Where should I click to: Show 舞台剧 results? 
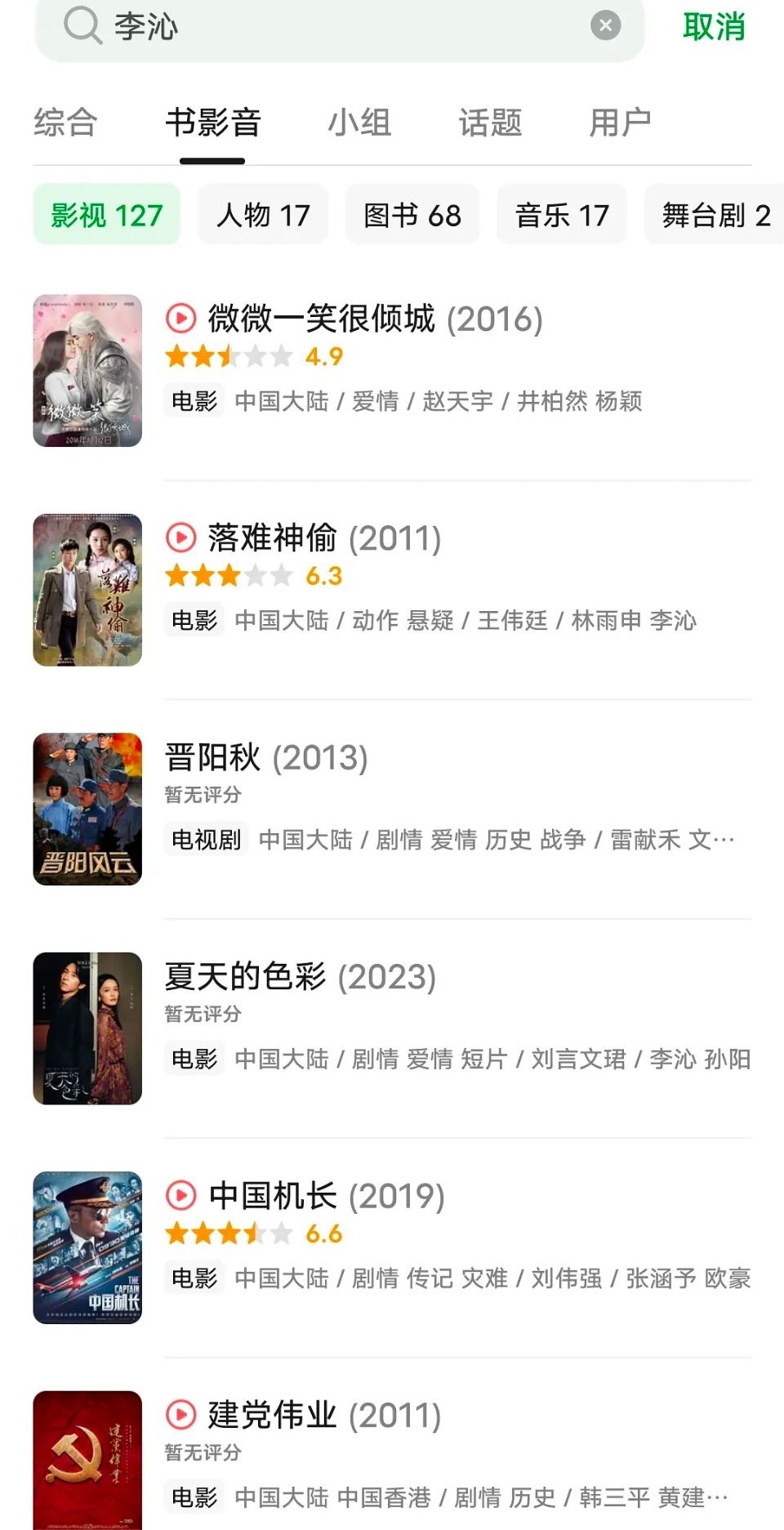point(715,215)
